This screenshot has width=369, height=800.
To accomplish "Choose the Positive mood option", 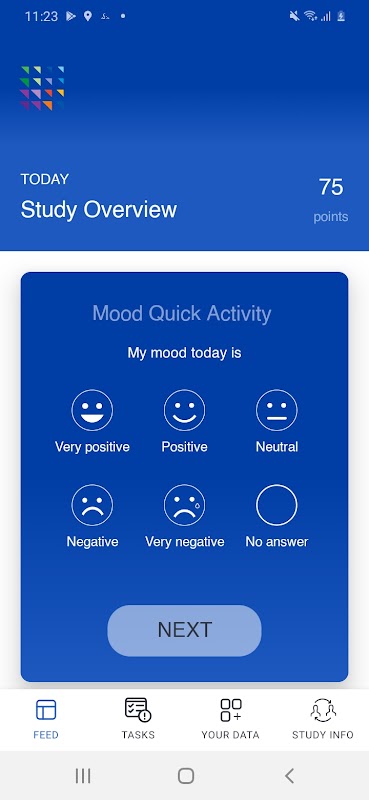I will point(184,410).
